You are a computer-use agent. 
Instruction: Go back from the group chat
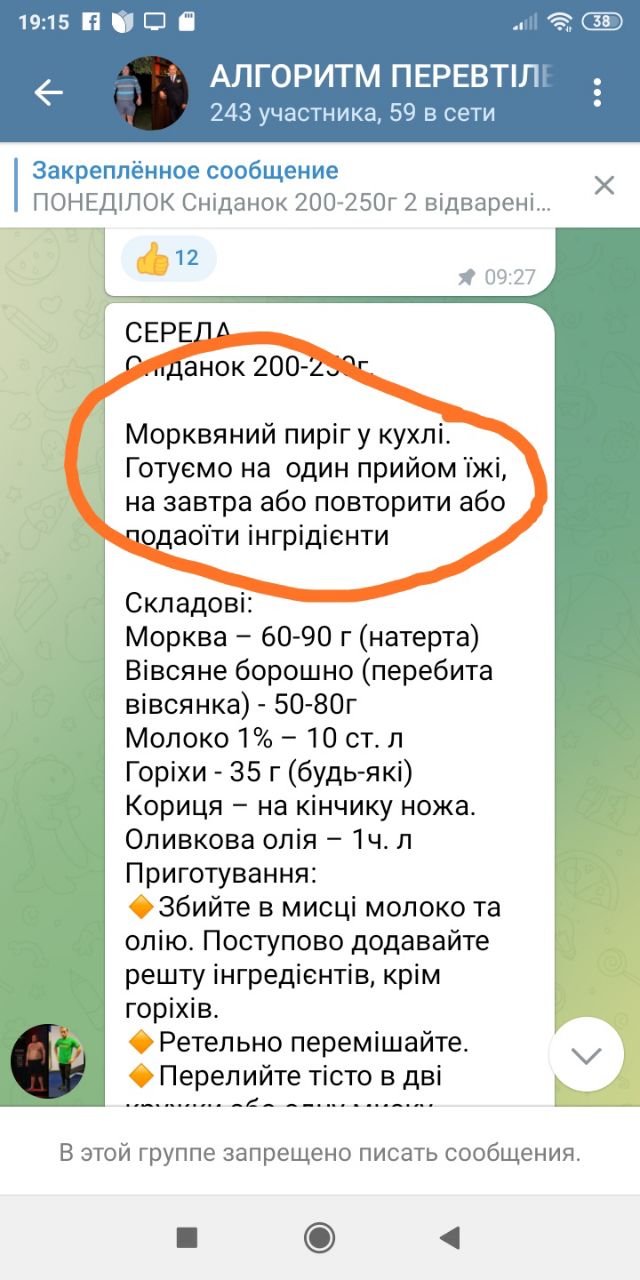pyautogui.click(x=48, y=93)
